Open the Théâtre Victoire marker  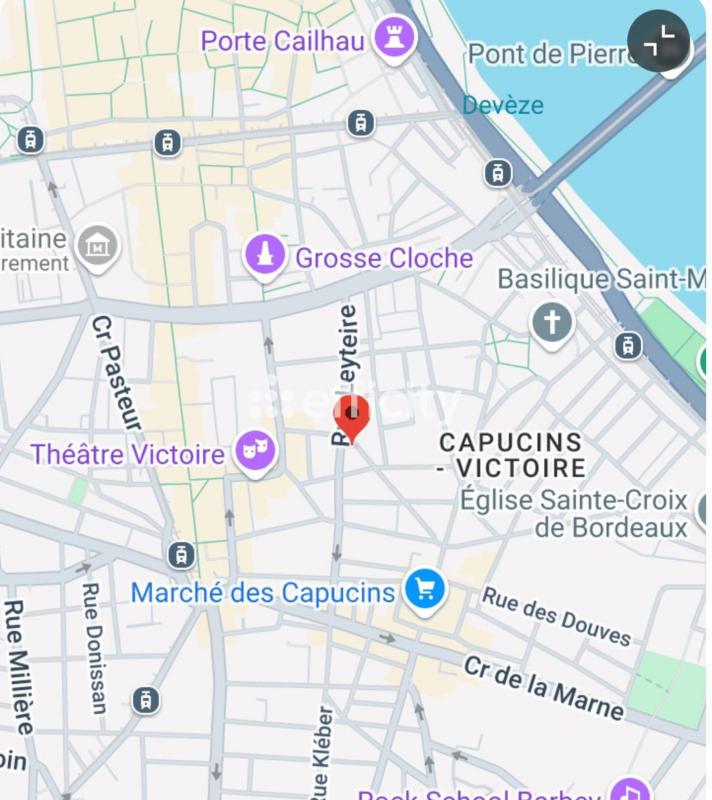[x=256, y=451]
